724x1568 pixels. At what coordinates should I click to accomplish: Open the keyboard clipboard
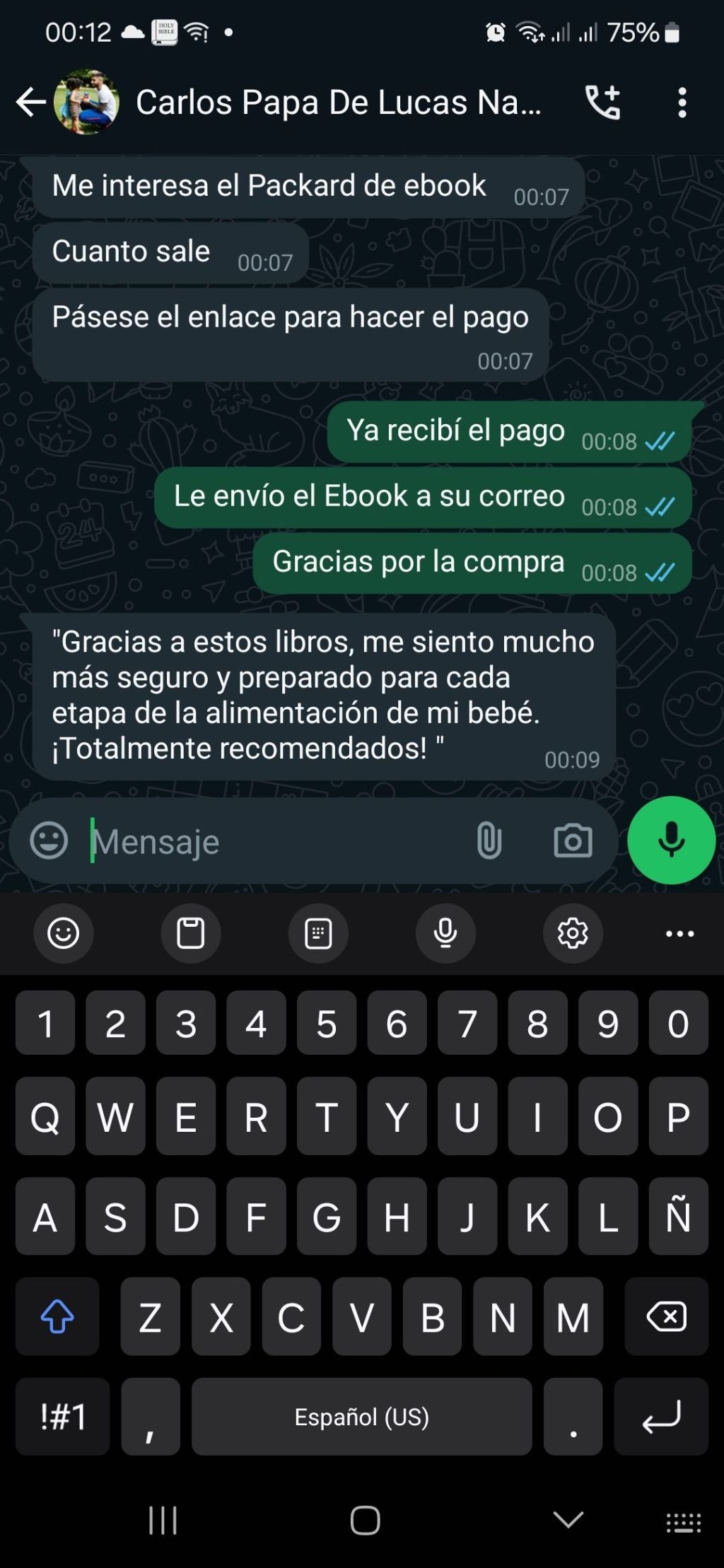pyautogui.click(x=190, y=933)
